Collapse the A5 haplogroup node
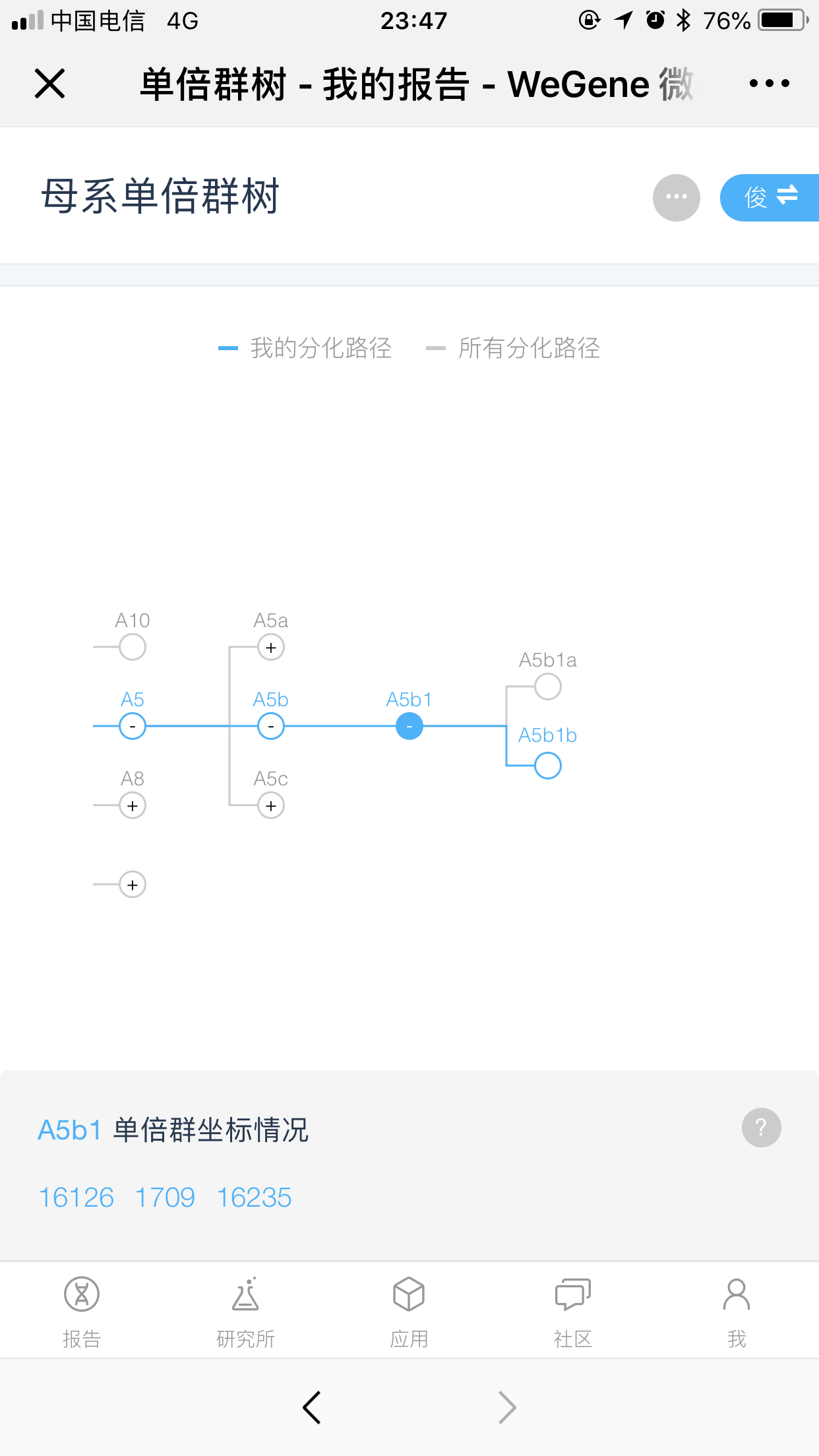This screenshot has height=1456, width=819. point(132,726)
